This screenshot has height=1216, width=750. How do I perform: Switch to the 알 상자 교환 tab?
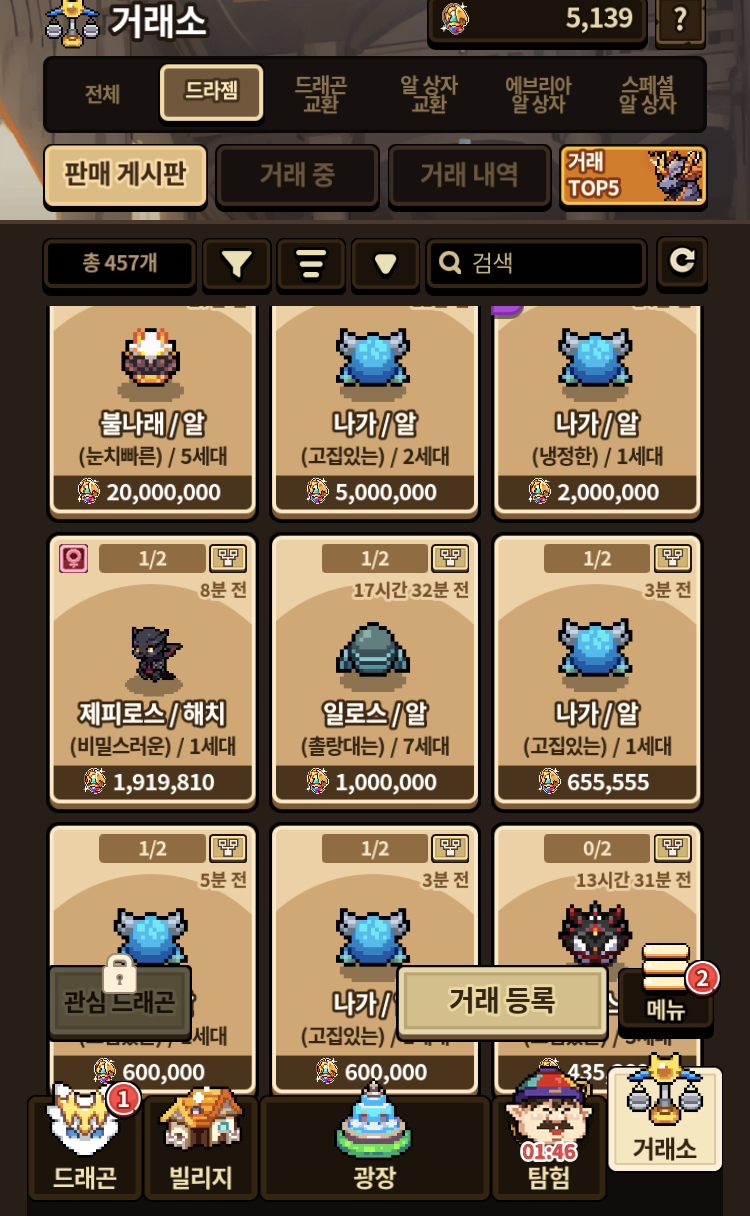(x=428, y=94)
